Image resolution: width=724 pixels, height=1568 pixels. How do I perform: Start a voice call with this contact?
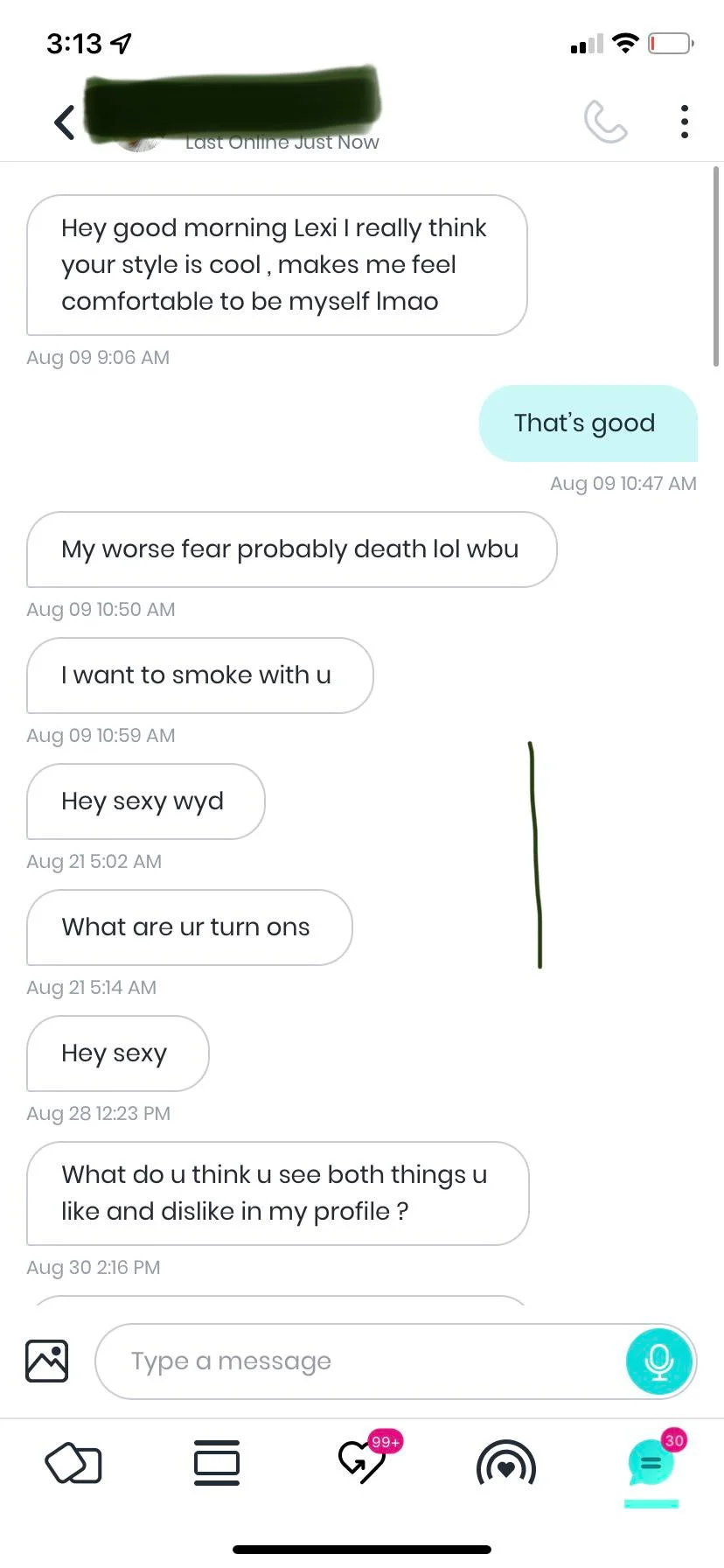(606, 122)
